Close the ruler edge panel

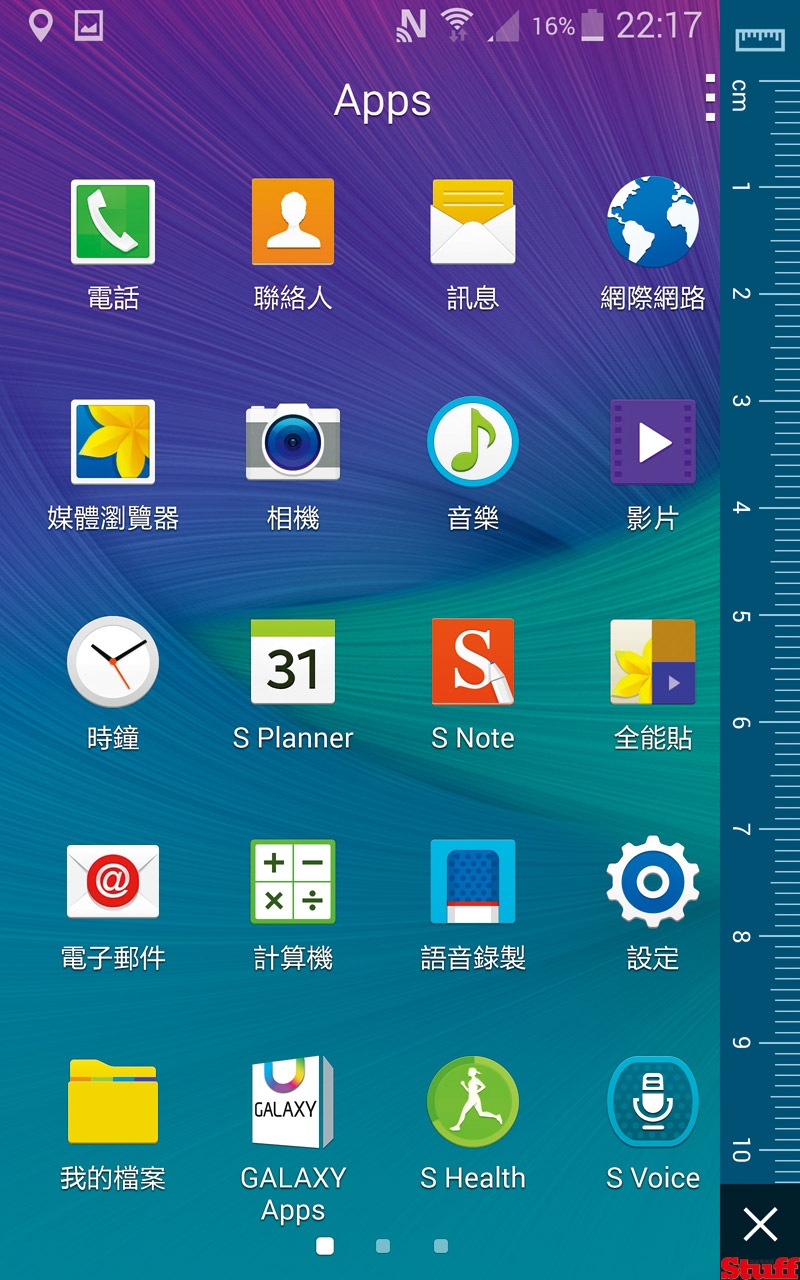tap(760, 1224)
